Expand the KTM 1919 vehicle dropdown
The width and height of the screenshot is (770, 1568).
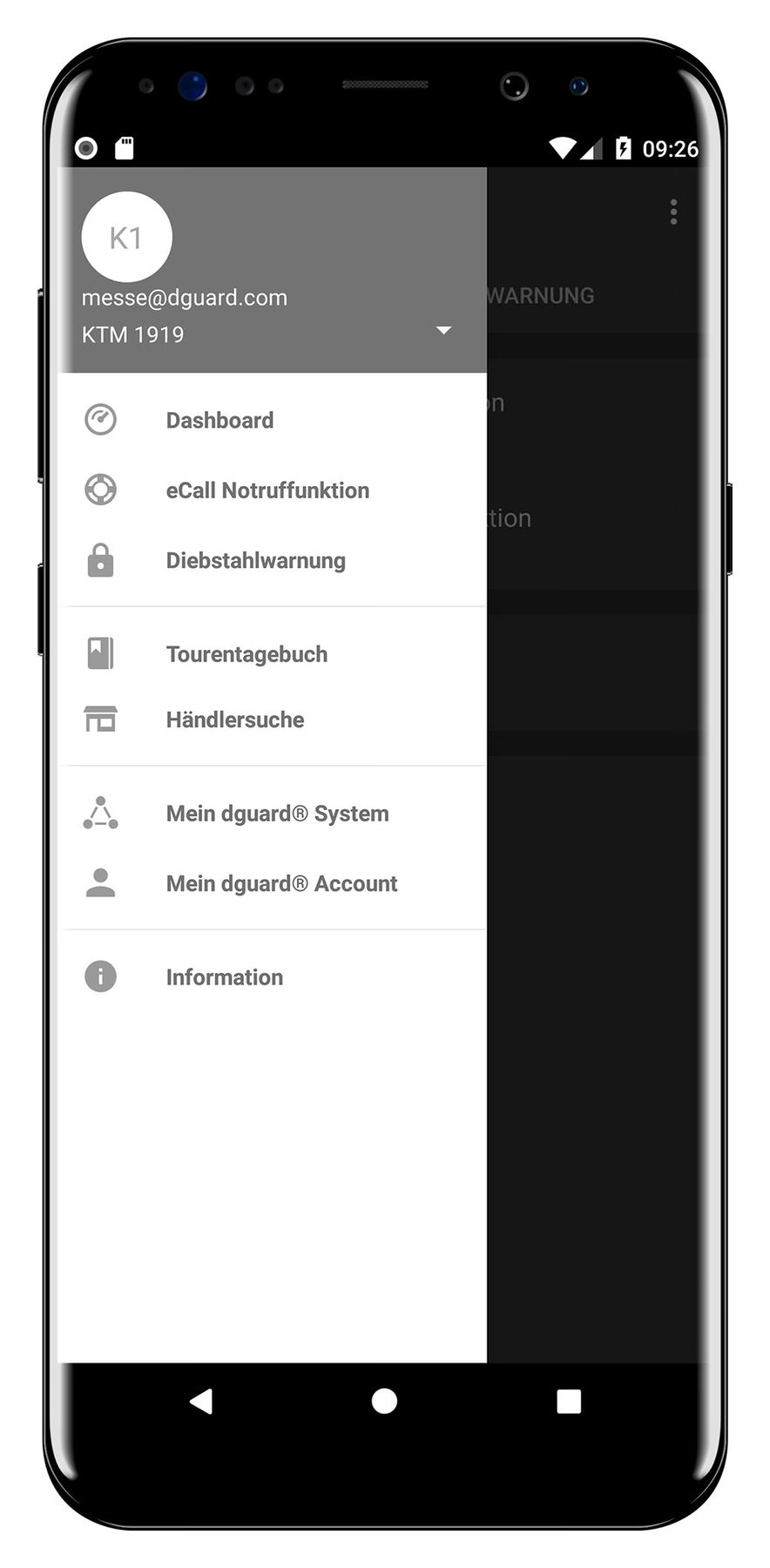tap(443, 331)
